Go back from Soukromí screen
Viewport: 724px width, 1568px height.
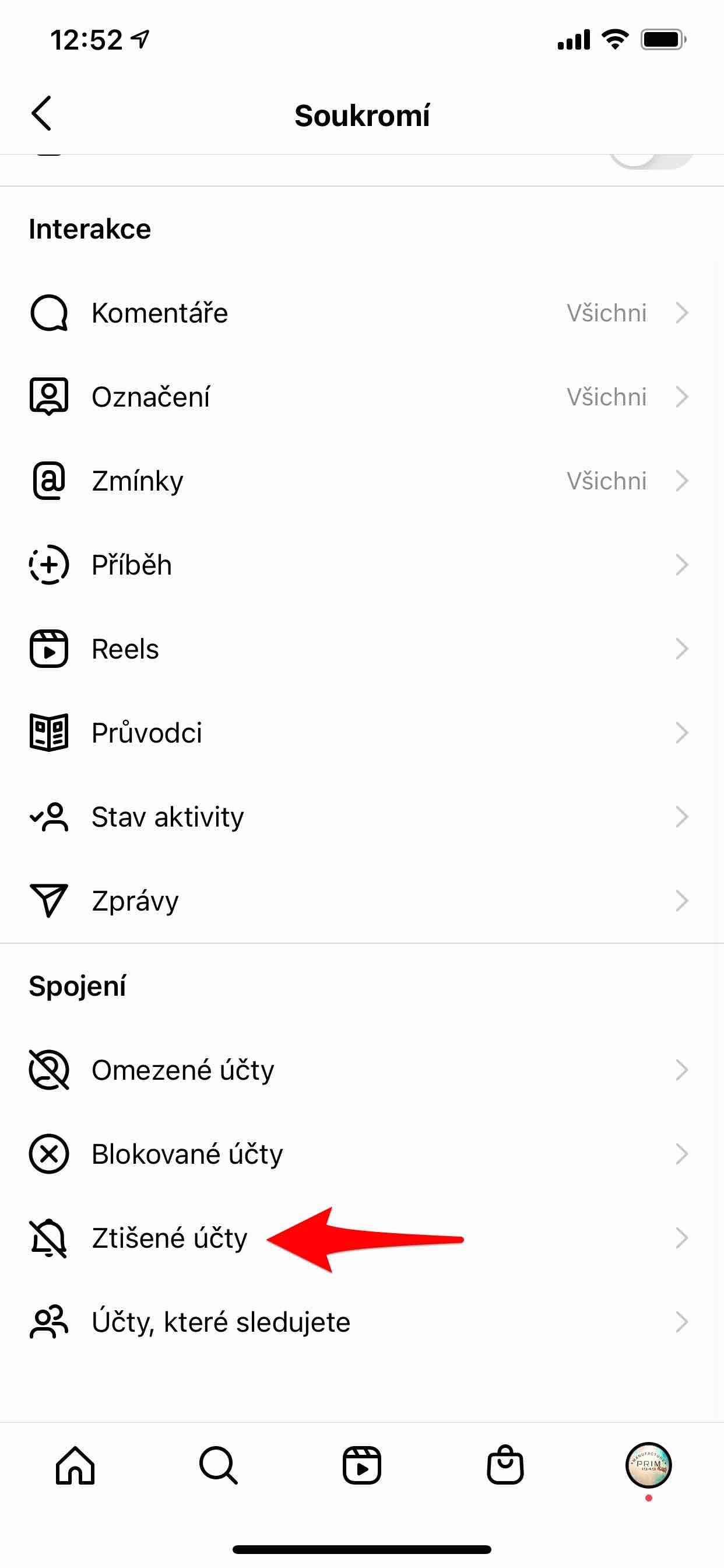pos(42,114)
